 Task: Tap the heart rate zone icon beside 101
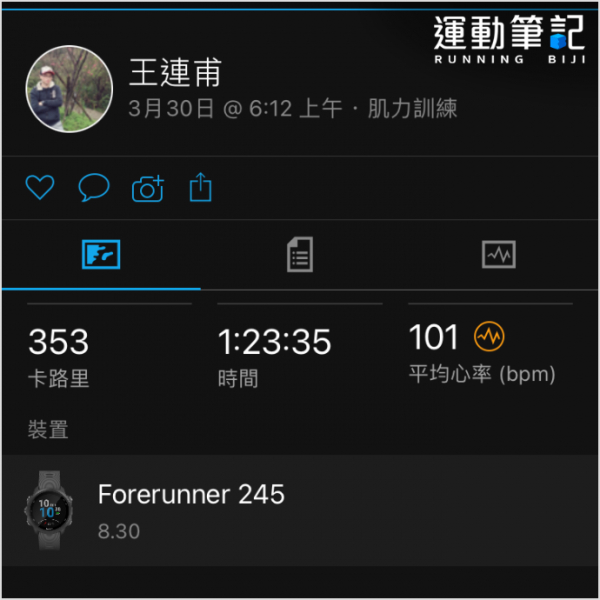click(490, 337)
